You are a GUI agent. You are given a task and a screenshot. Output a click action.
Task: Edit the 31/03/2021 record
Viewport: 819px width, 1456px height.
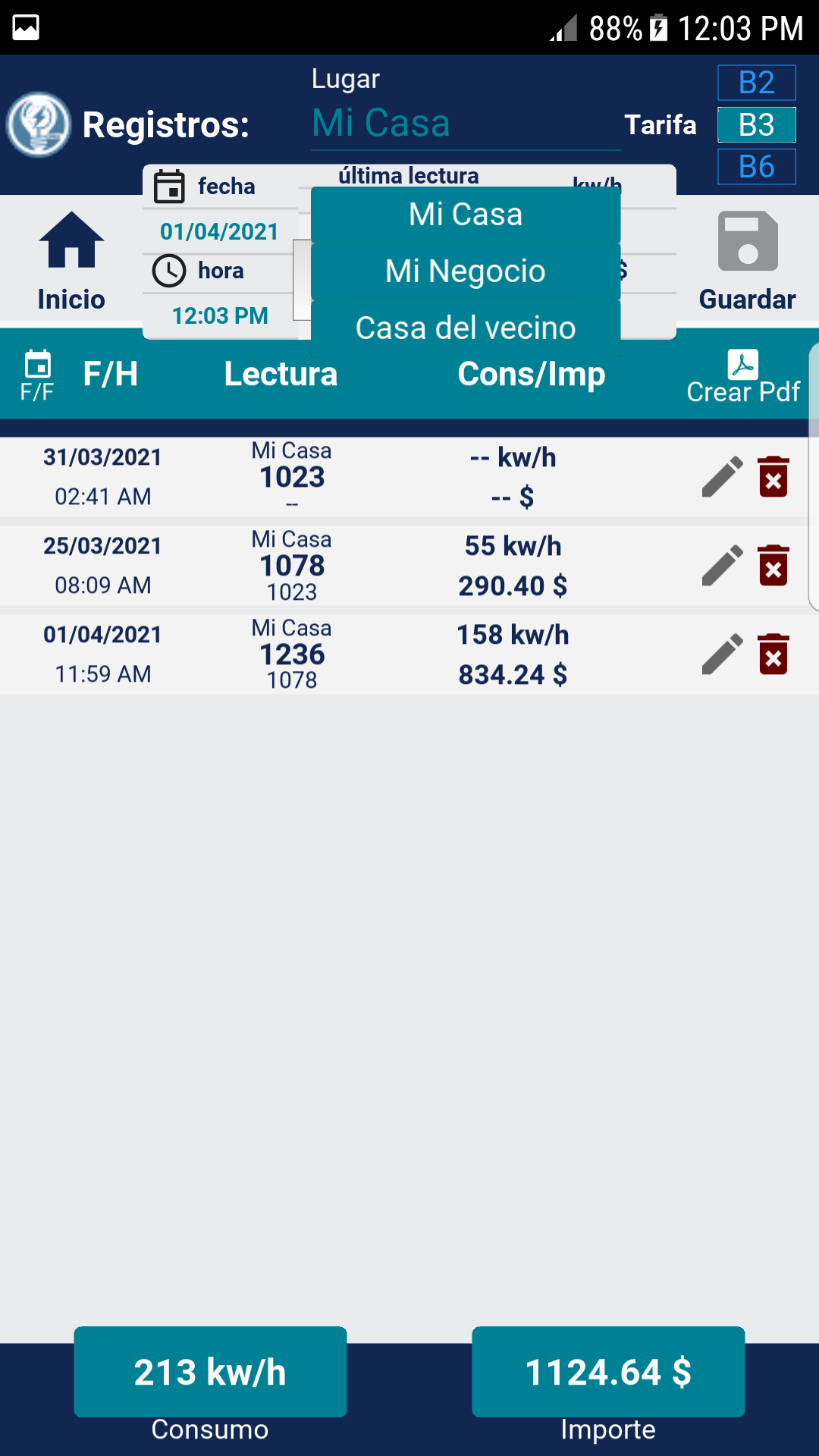tap(722, 477)
